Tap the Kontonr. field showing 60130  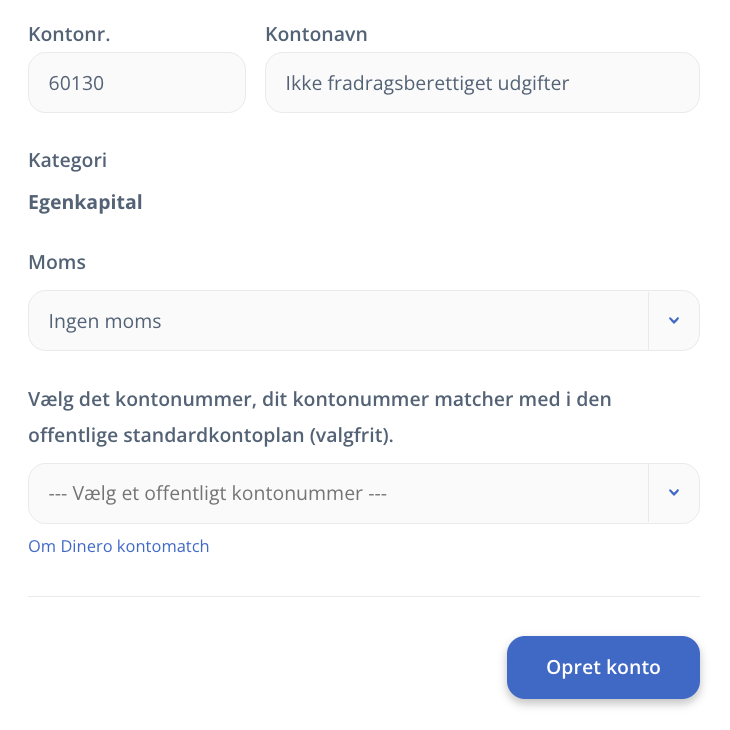136,83
